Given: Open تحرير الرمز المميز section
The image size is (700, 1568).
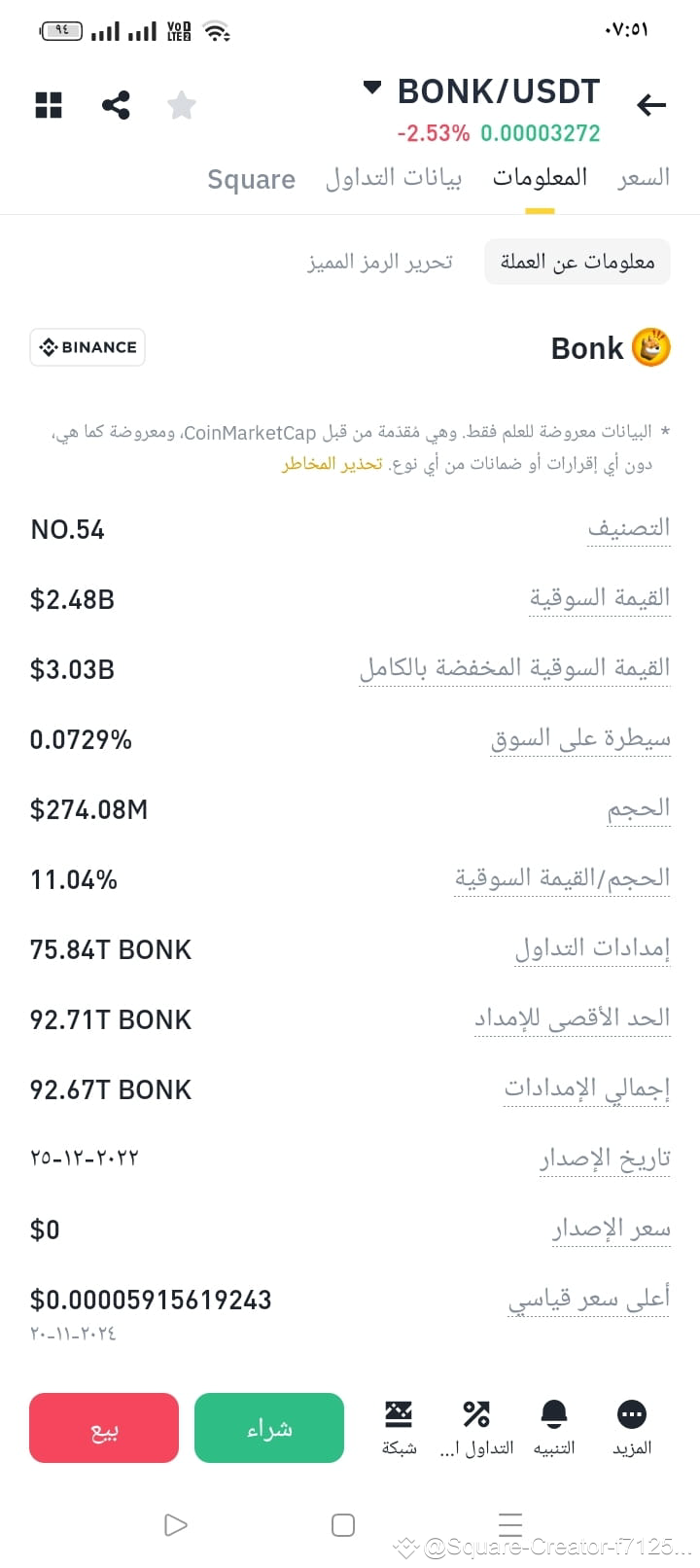Looking at the screenshot, I should click(x=379, y=261).
